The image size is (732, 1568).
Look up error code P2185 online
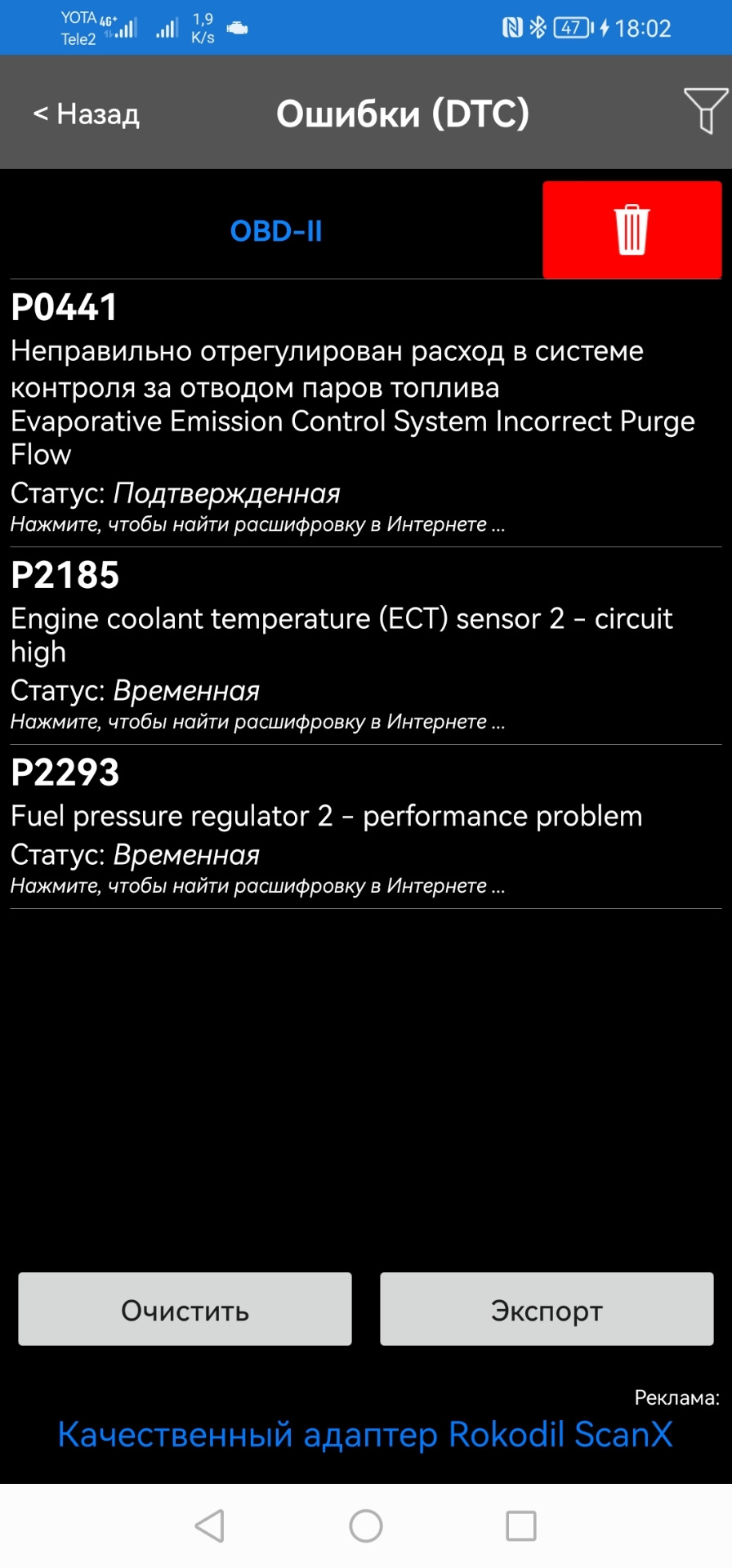(x=257, y=722)
